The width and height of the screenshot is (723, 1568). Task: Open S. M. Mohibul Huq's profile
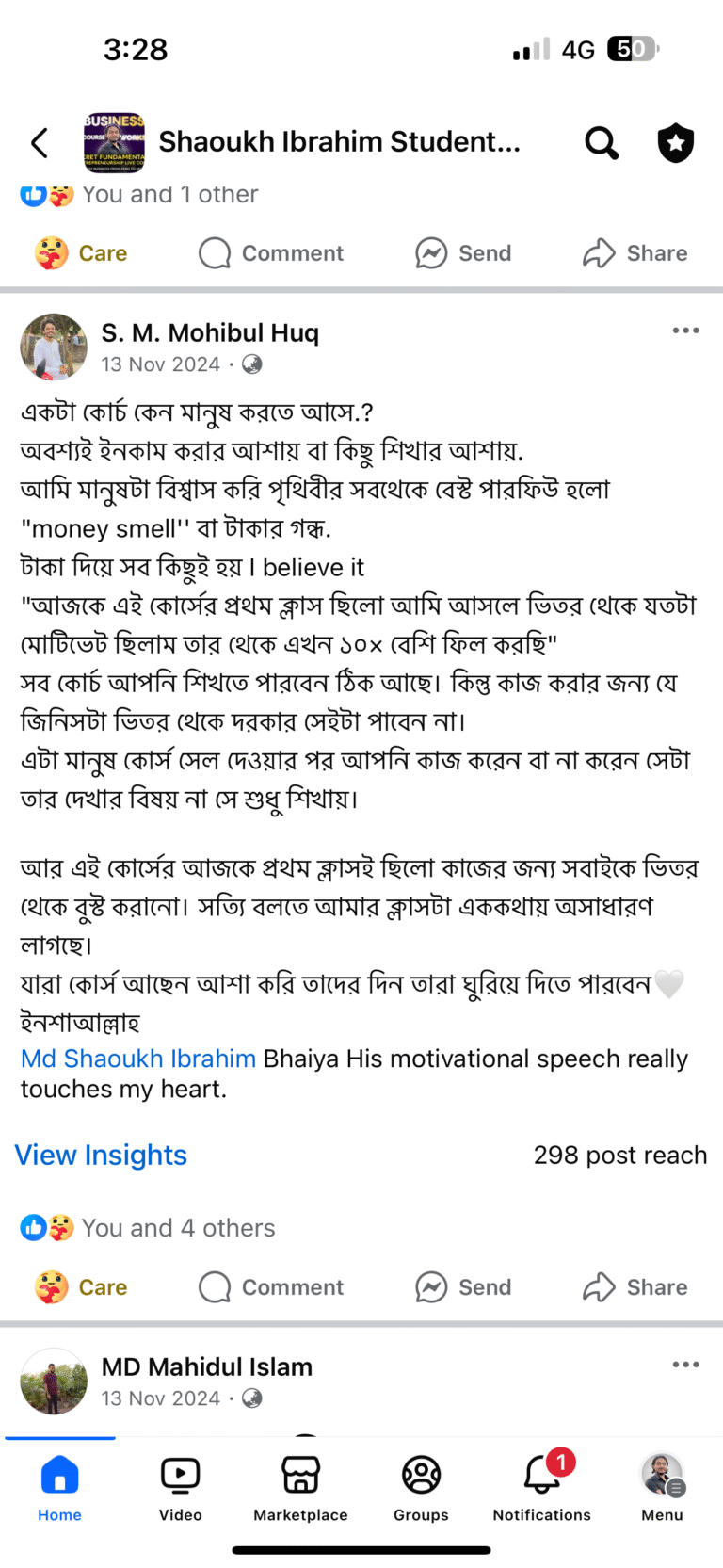pos(210,332)
